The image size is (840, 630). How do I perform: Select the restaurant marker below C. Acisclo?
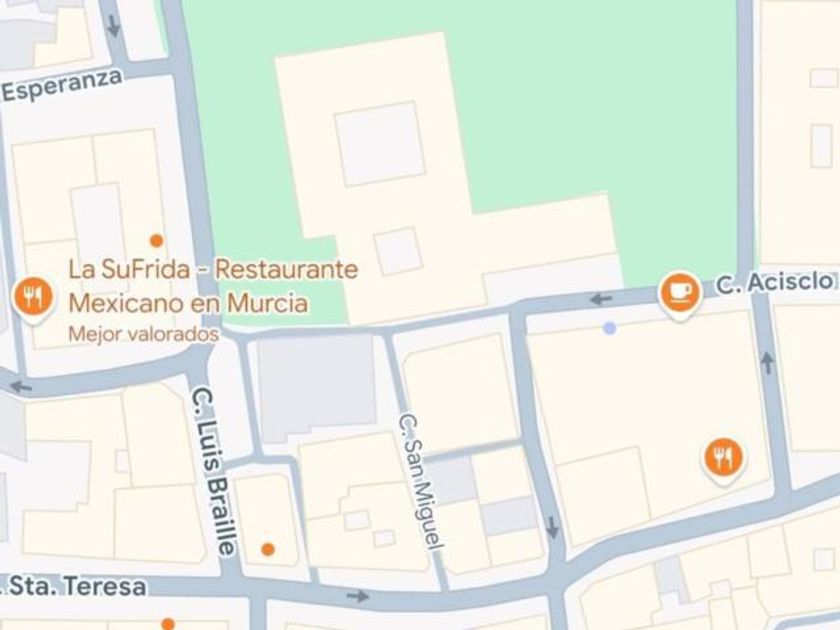(723, 458)
